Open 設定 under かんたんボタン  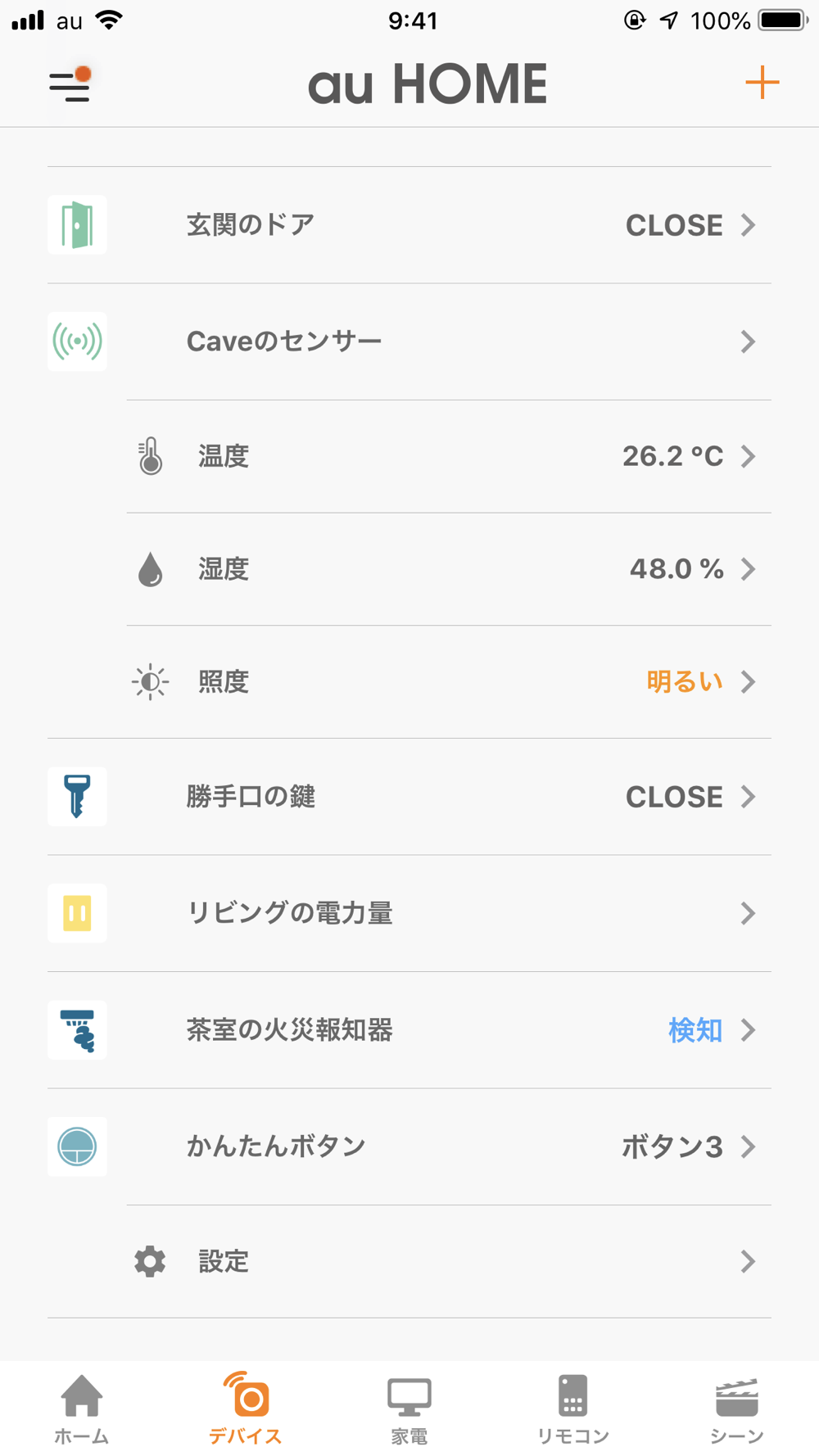449,1261
